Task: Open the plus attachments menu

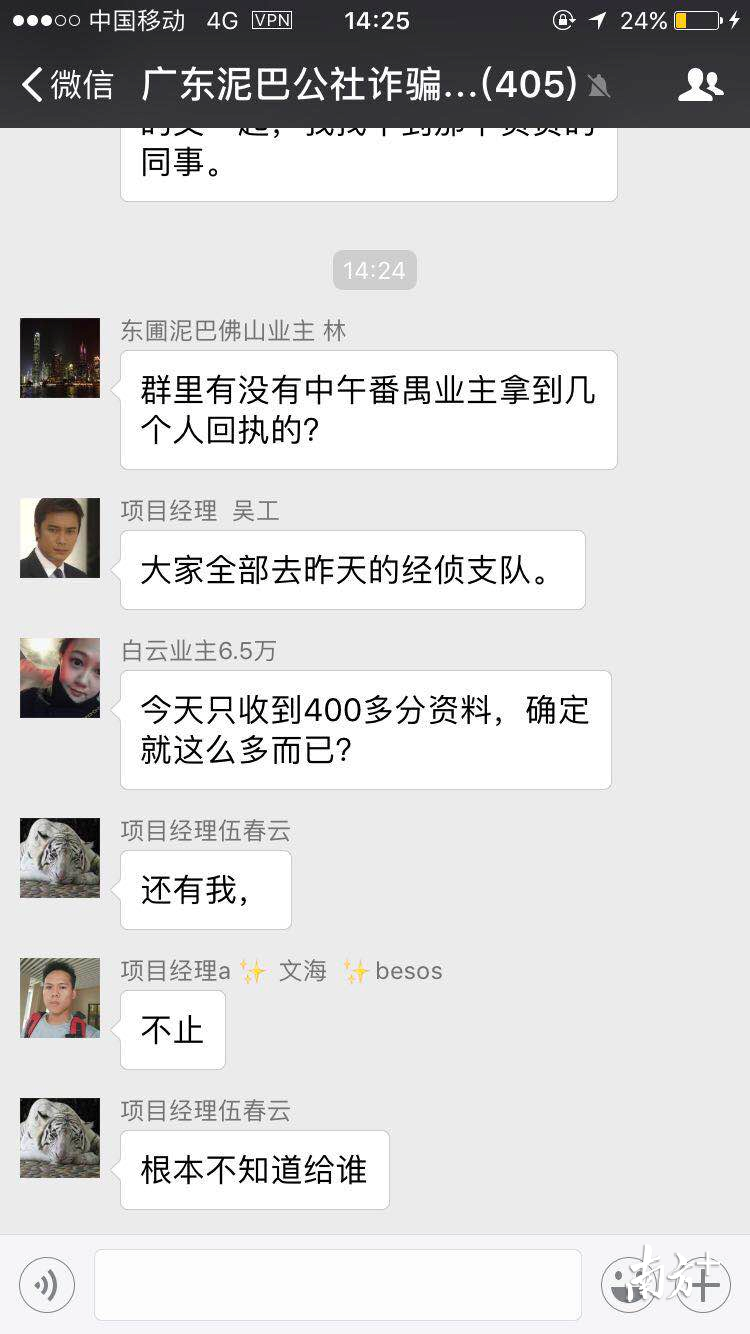Action: [x=703, y=1285]
